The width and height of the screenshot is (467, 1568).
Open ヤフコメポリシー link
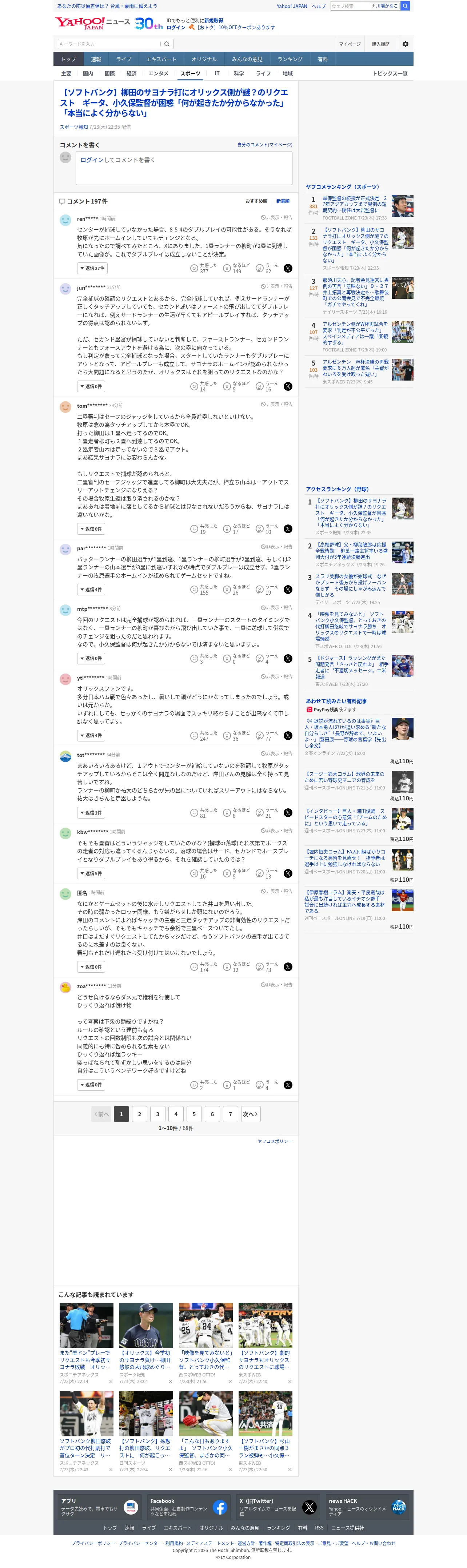coord(275,1141)
